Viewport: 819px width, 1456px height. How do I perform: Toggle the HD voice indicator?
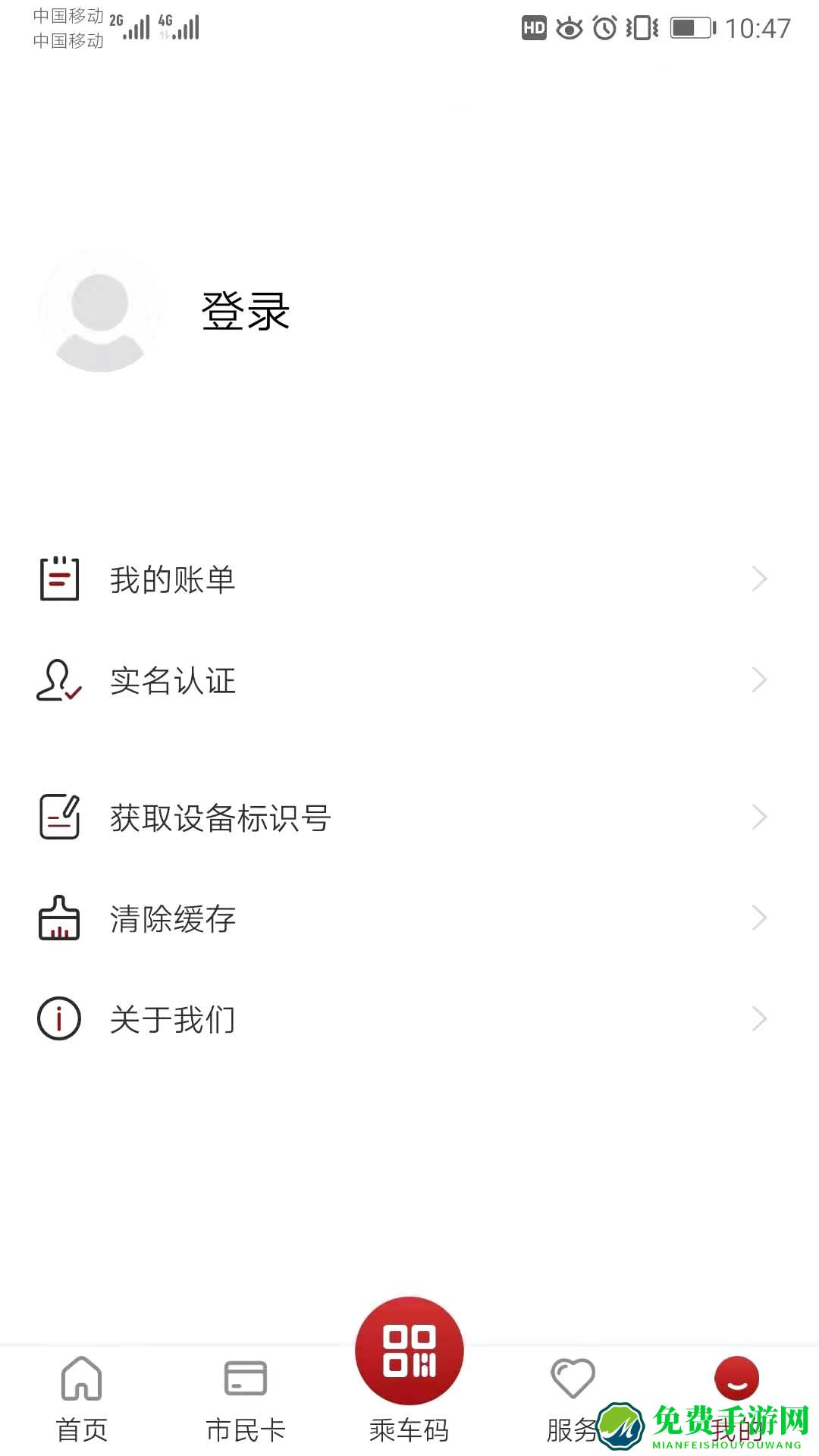535,27
